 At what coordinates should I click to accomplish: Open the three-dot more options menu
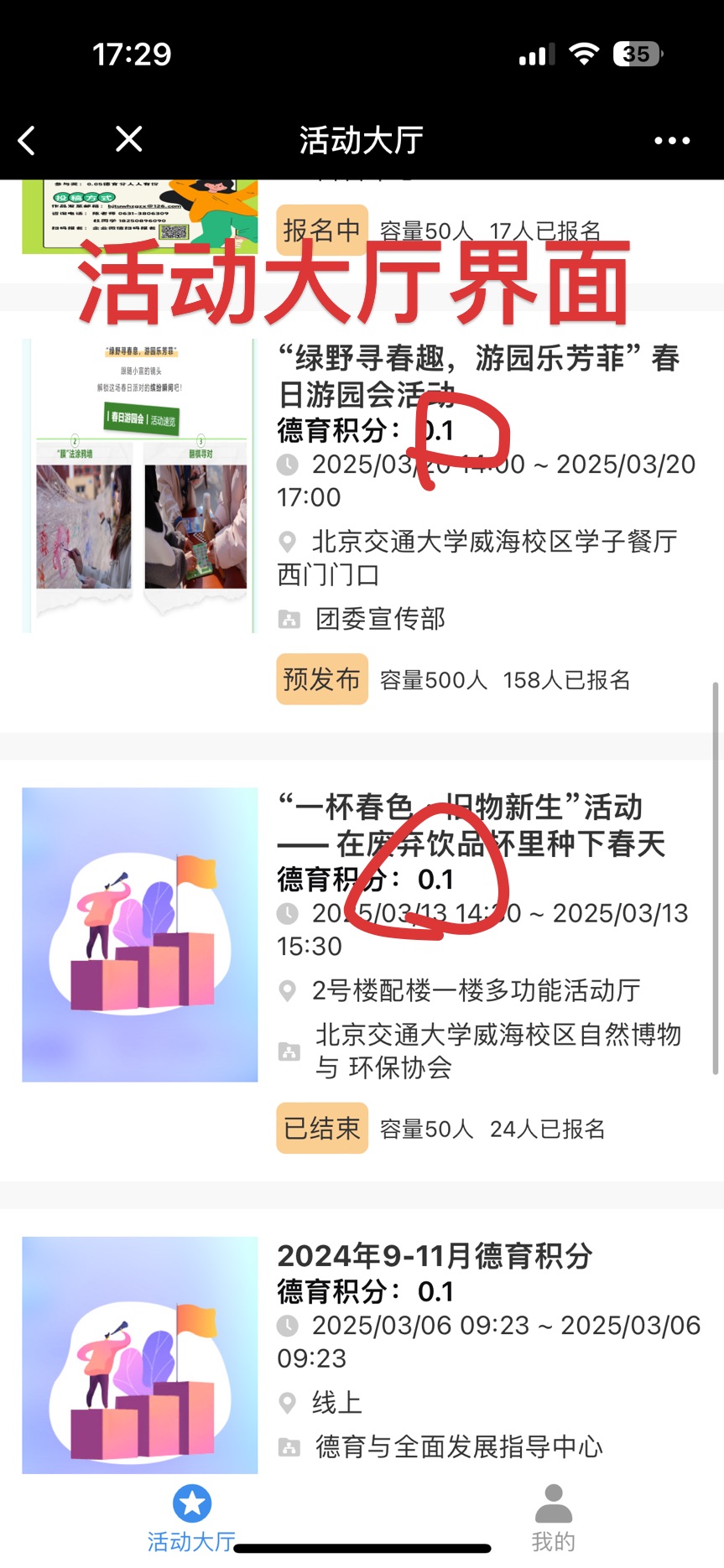click(672, 141)
